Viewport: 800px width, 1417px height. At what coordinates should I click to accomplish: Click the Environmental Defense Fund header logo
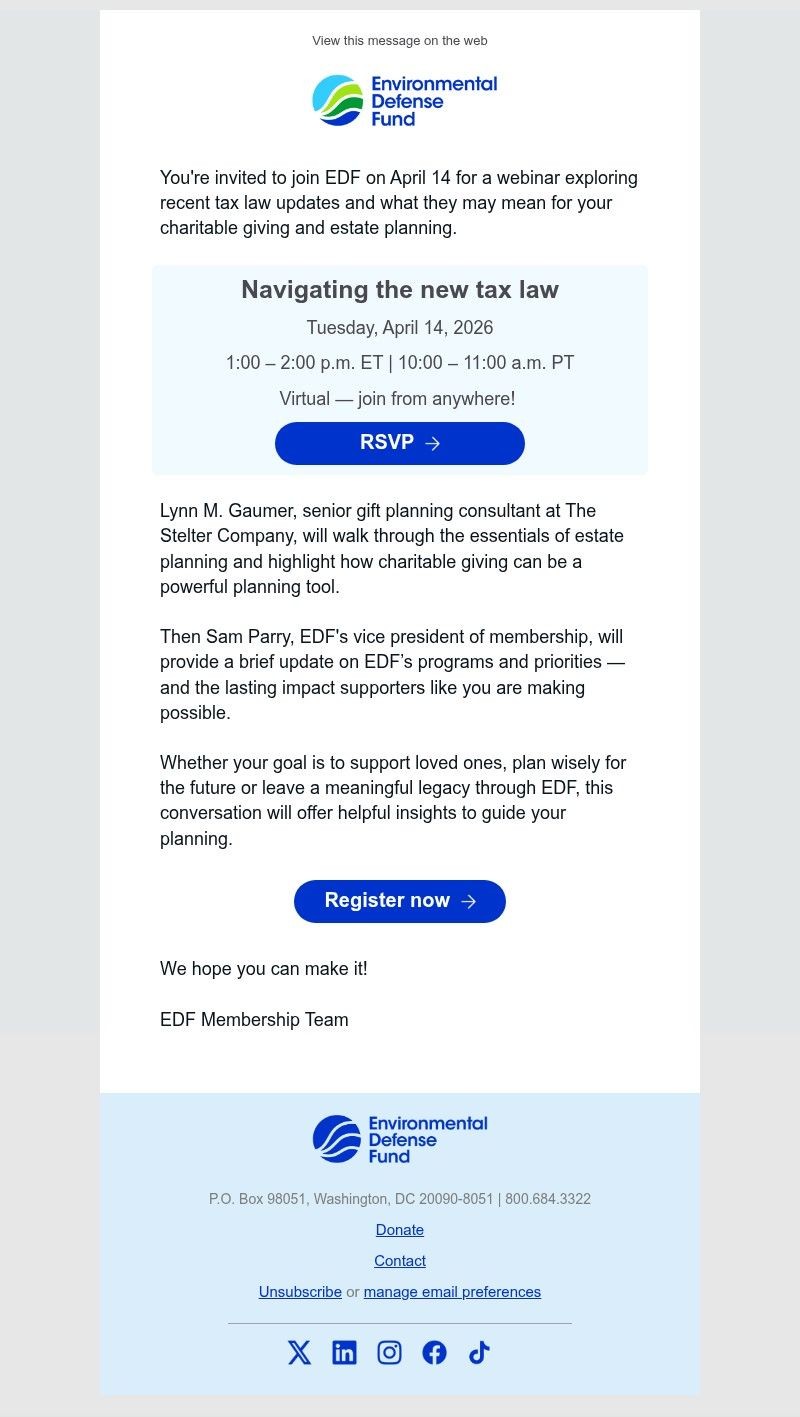click(x=403, y=99)
